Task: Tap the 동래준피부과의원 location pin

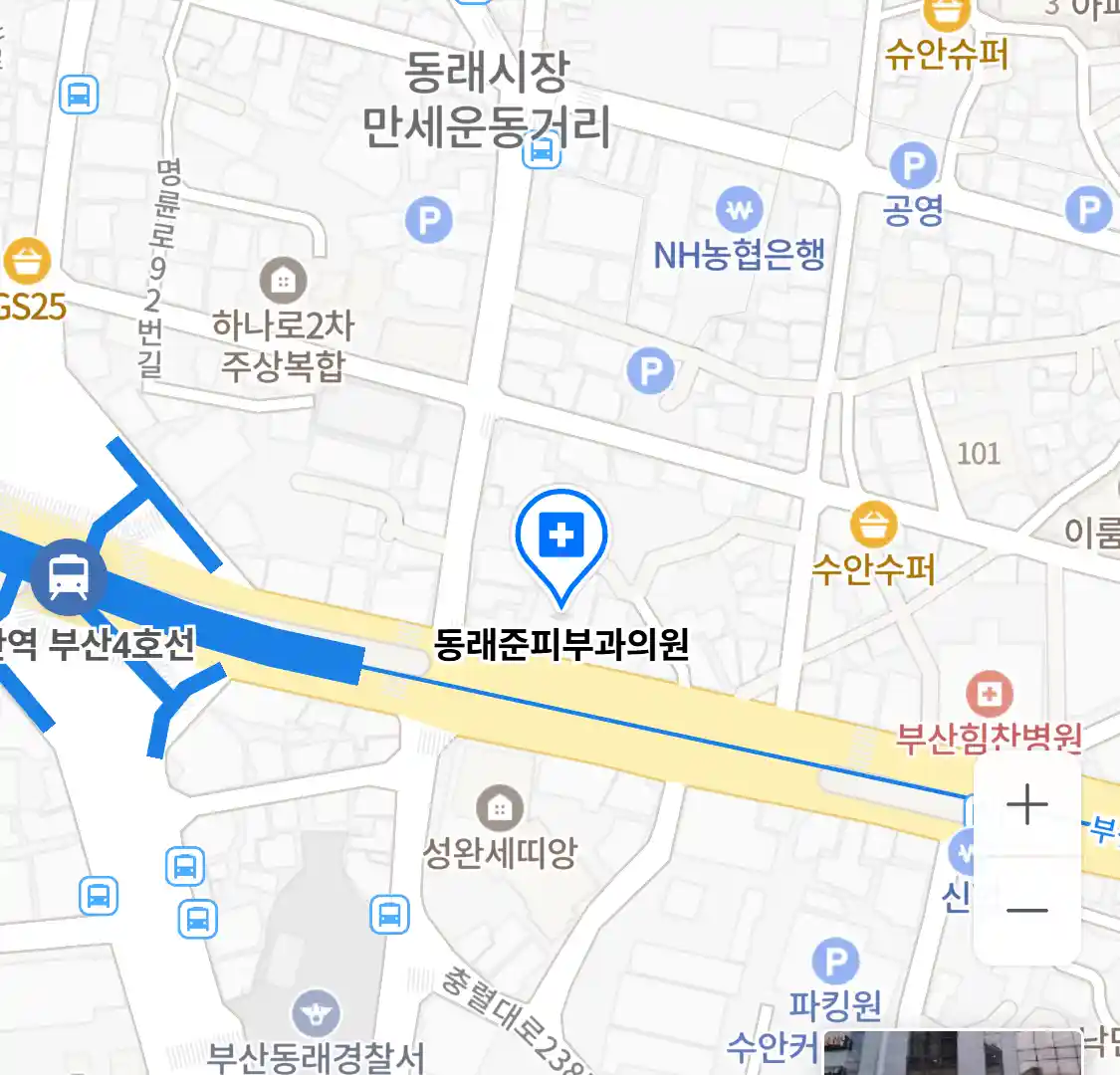Action: coord(561,539)
